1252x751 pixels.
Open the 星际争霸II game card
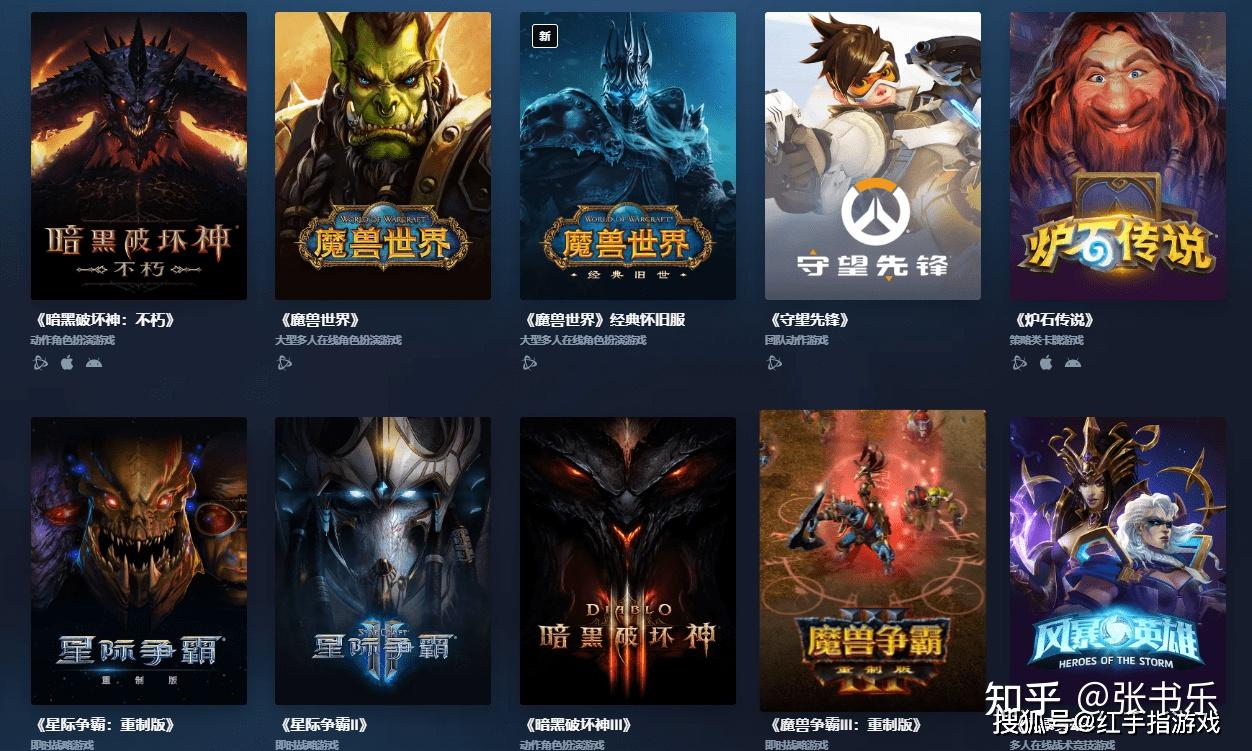(383, 560)
